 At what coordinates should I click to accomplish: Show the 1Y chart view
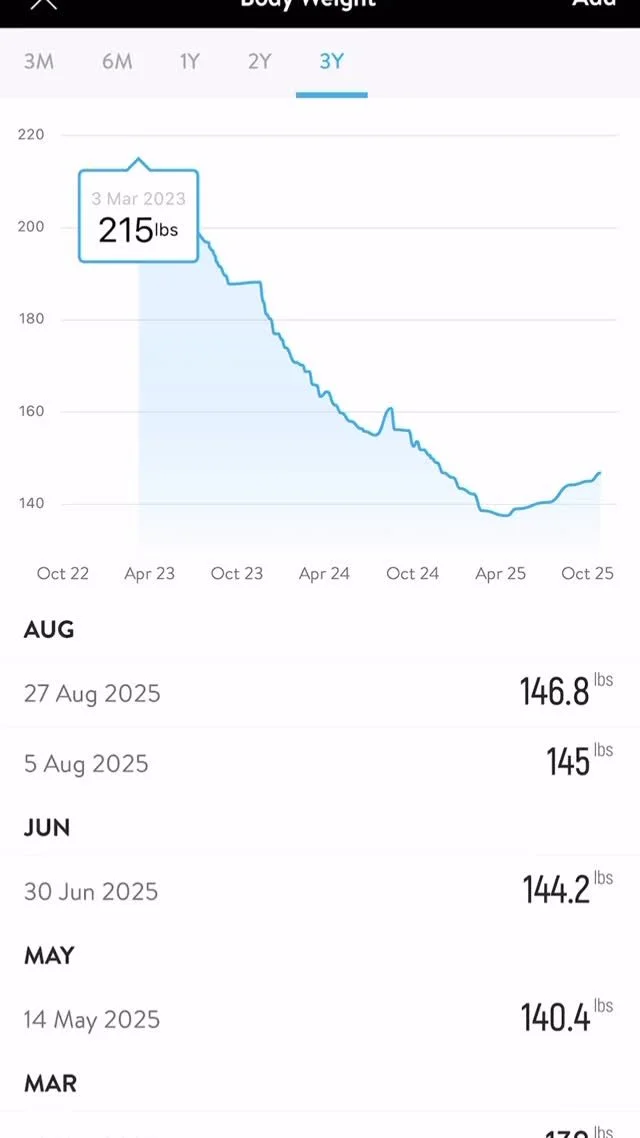[190, 62]
